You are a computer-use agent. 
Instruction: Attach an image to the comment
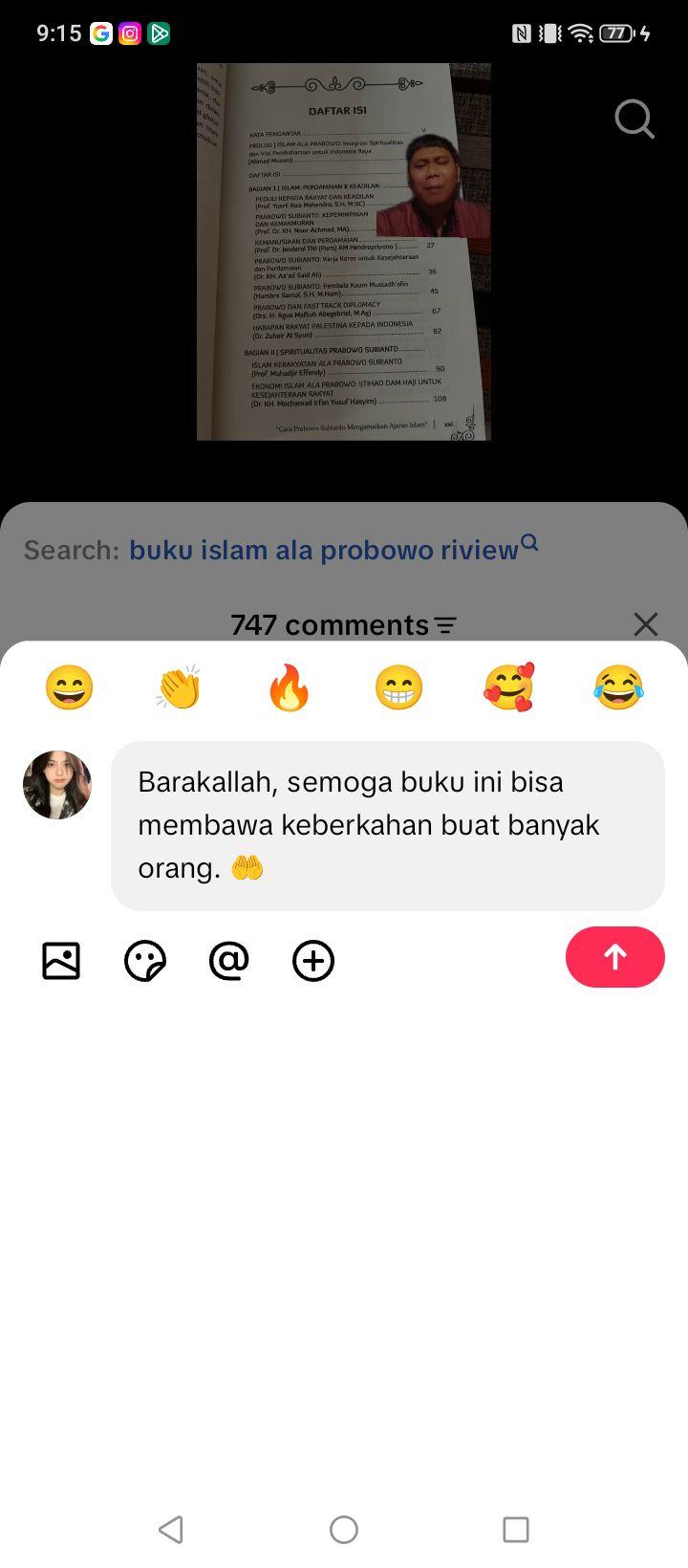coord(61,961)
